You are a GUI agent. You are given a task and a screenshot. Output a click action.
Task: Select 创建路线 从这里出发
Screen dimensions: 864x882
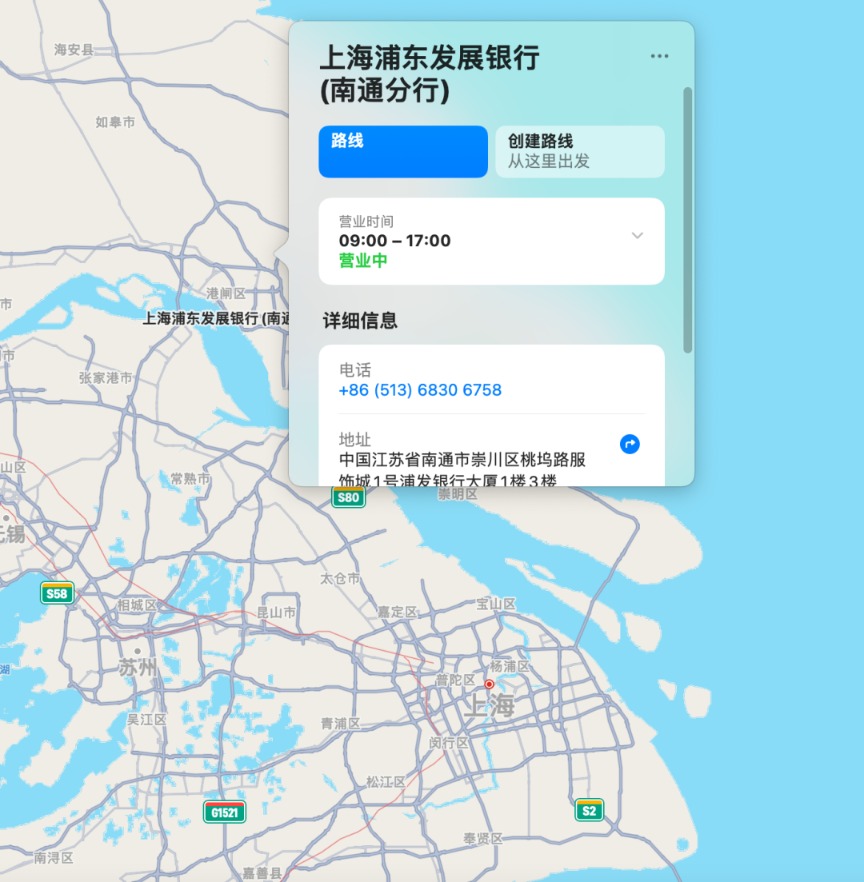(579, 152)
